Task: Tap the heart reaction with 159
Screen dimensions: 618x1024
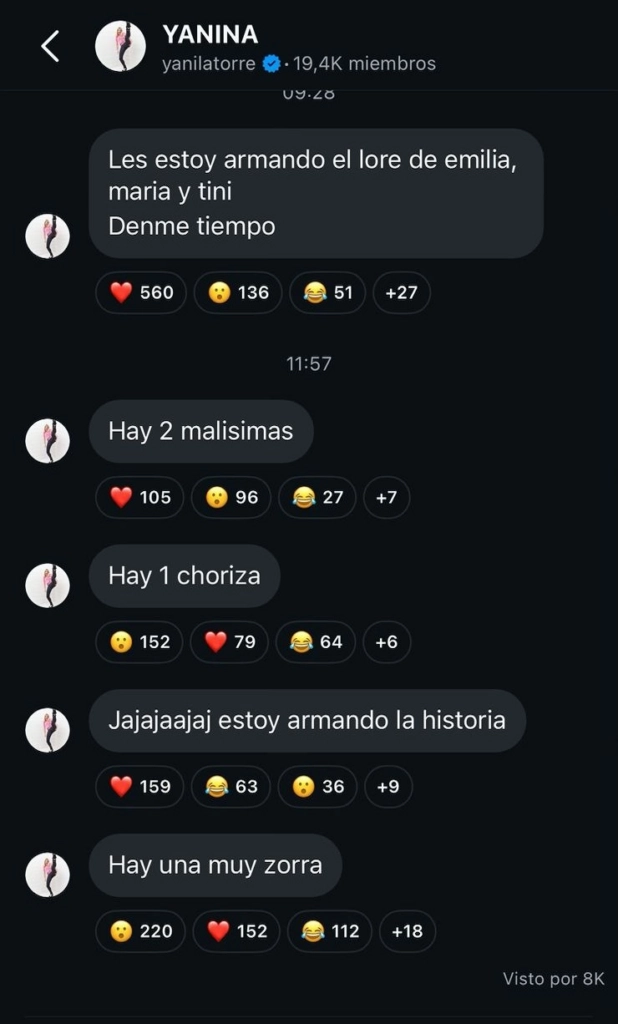Action: point(139,787)
